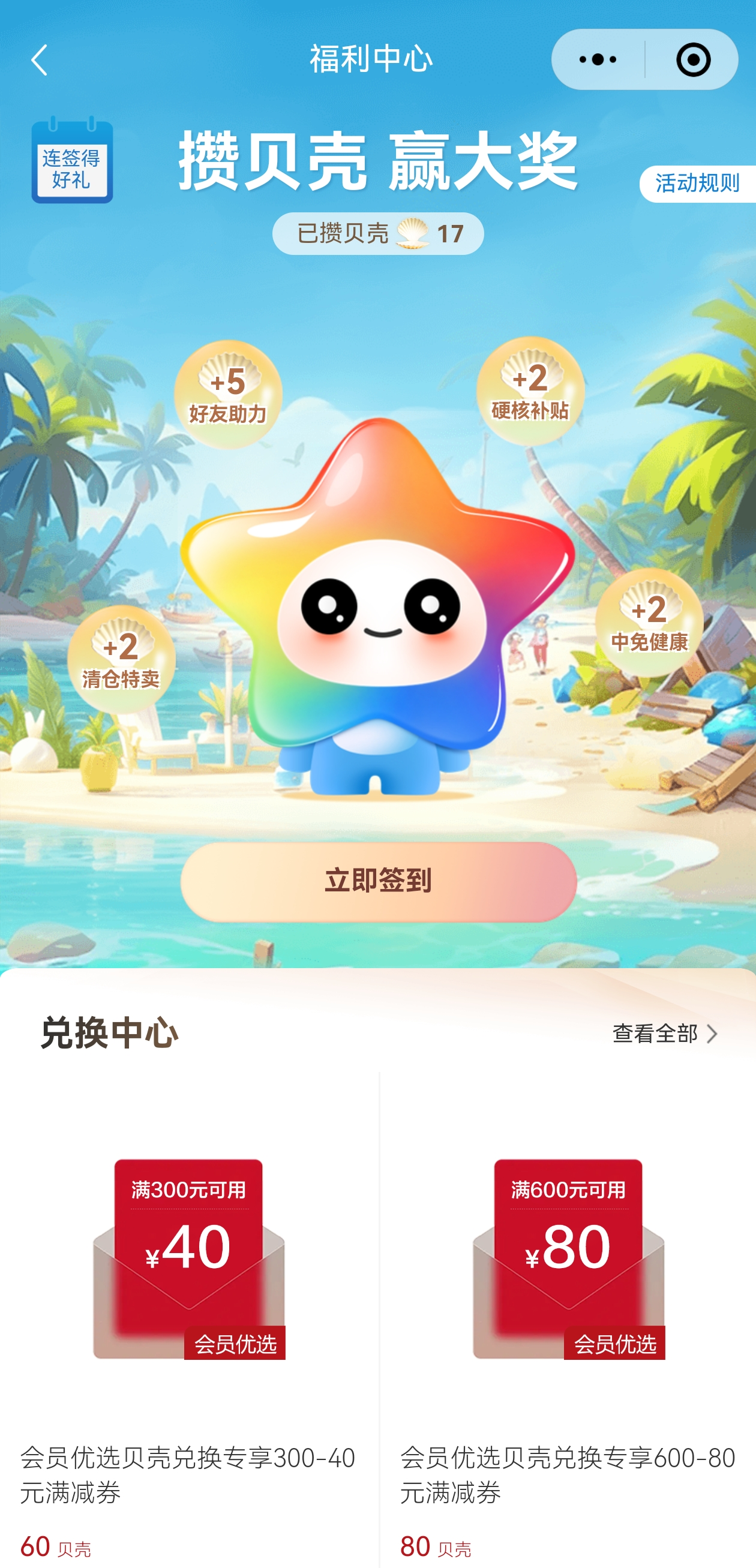Screen dimensions: 756x1568
Task: Collect +2 shells from 清仓特卖 bubble
Action: (121, 659)
